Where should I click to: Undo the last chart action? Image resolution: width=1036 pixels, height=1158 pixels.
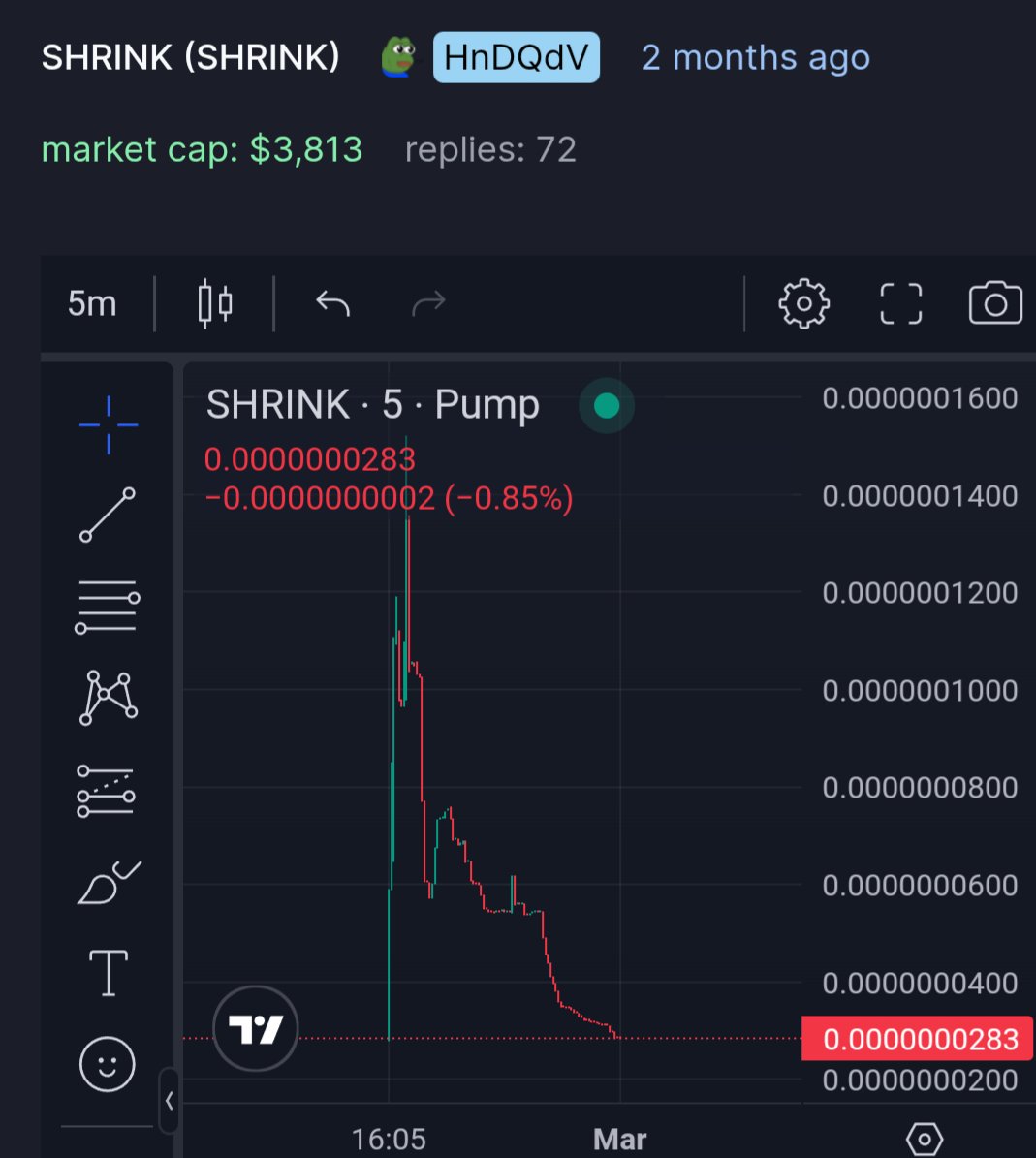coord(333,303)
